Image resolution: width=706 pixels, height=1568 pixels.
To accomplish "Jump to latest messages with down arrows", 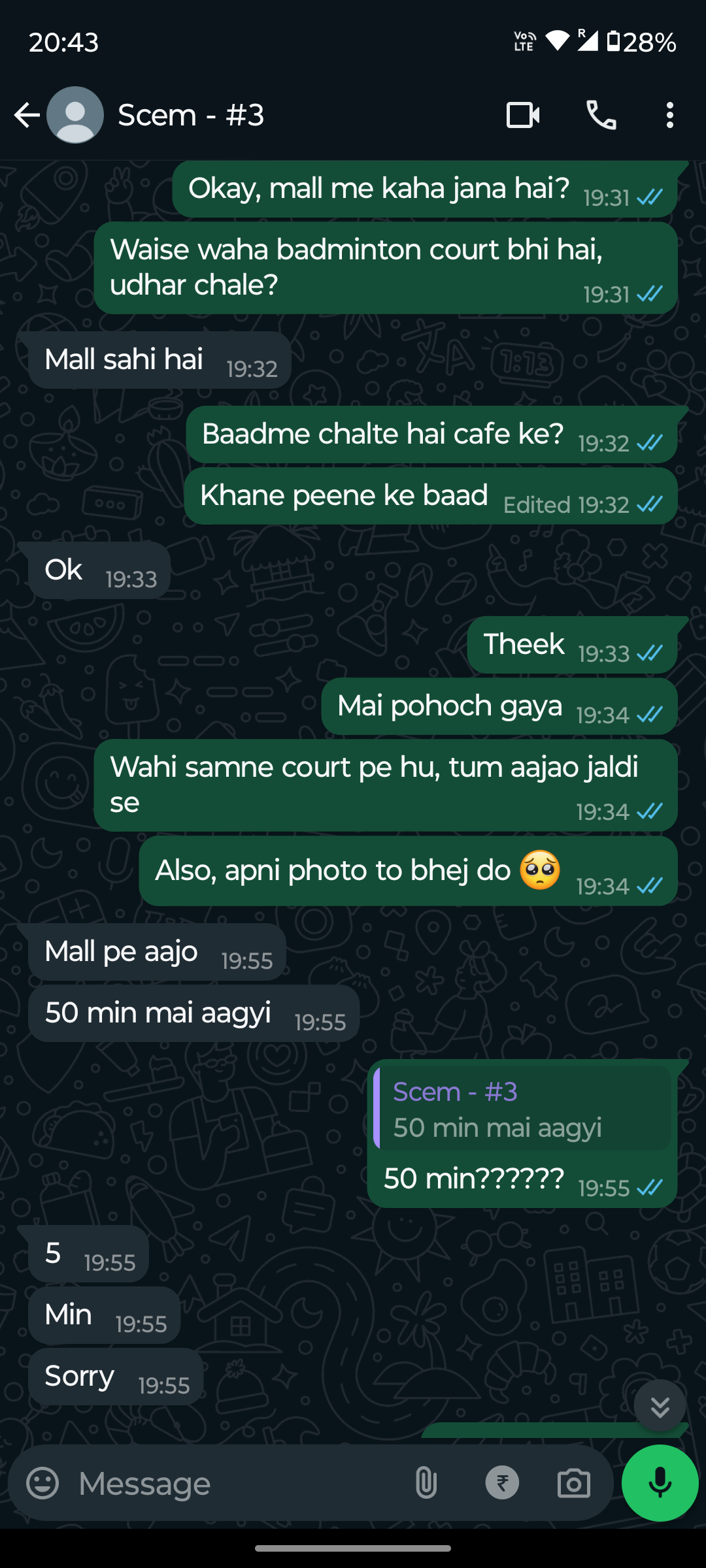I will coord(660,1406).
